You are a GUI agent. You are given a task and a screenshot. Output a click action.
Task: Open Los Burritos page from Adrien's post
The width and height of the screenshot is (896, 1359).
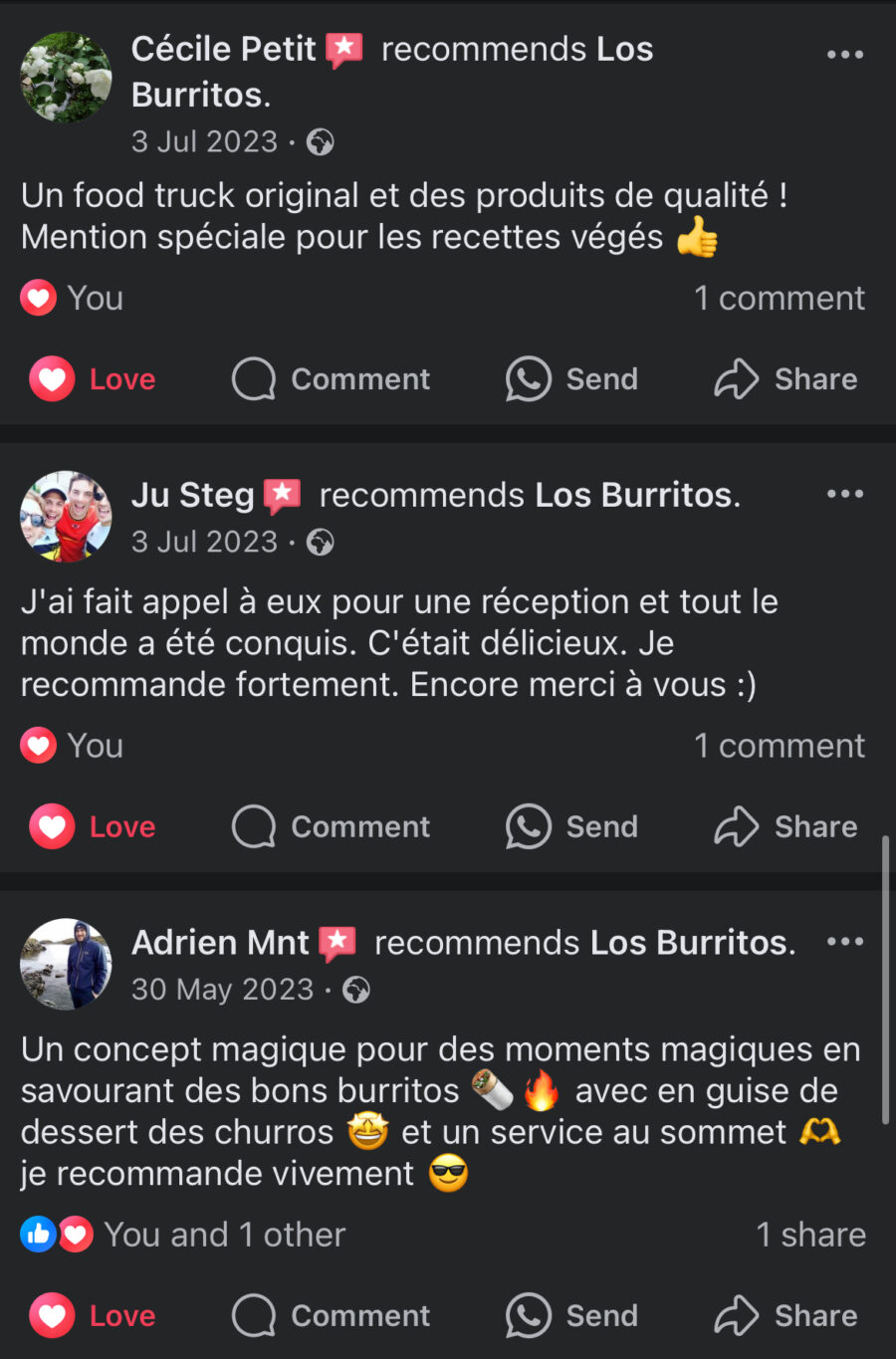(691, 943)
